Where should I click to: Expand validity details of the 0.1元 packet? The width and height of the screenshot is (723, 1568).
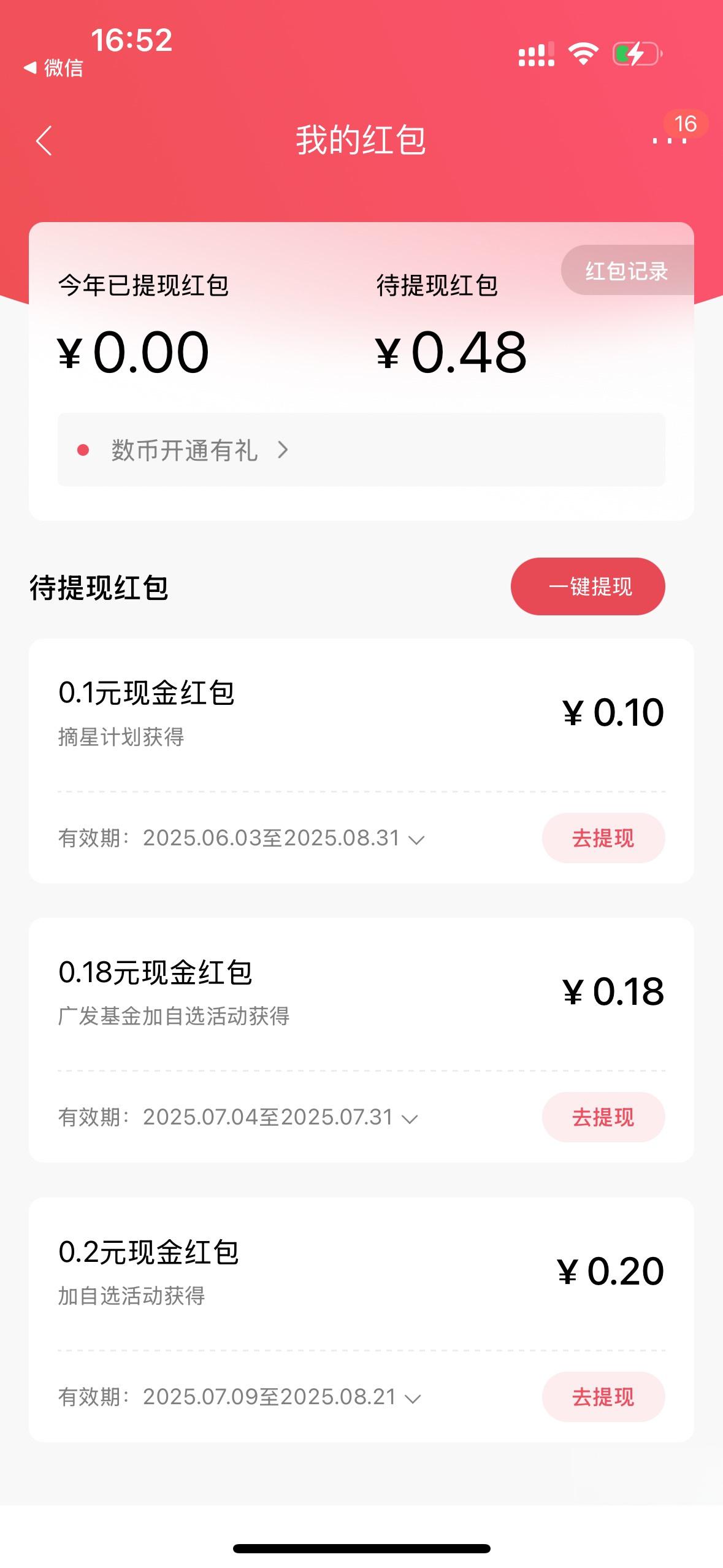(416, 840)
